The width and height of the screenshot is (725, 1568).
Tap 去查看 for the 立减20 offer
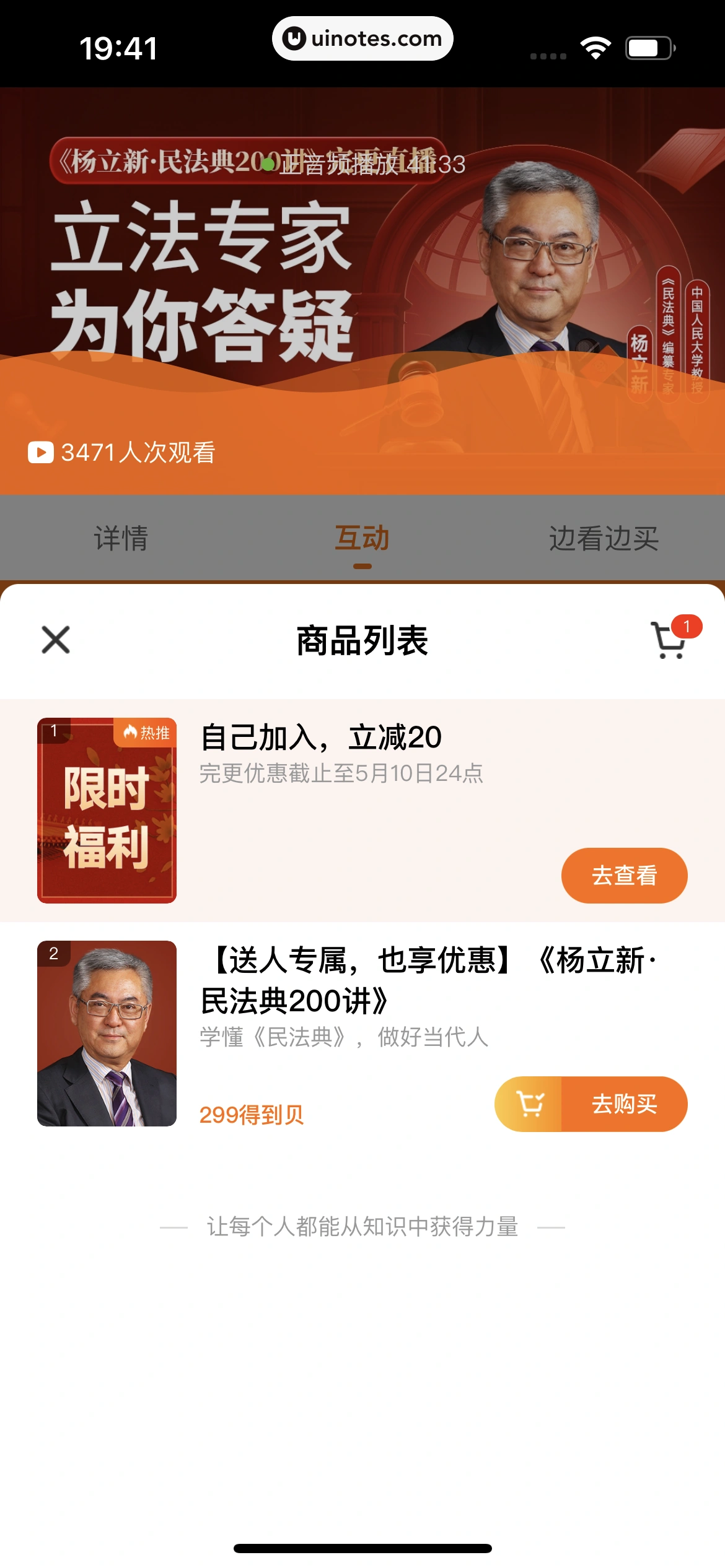624,875
